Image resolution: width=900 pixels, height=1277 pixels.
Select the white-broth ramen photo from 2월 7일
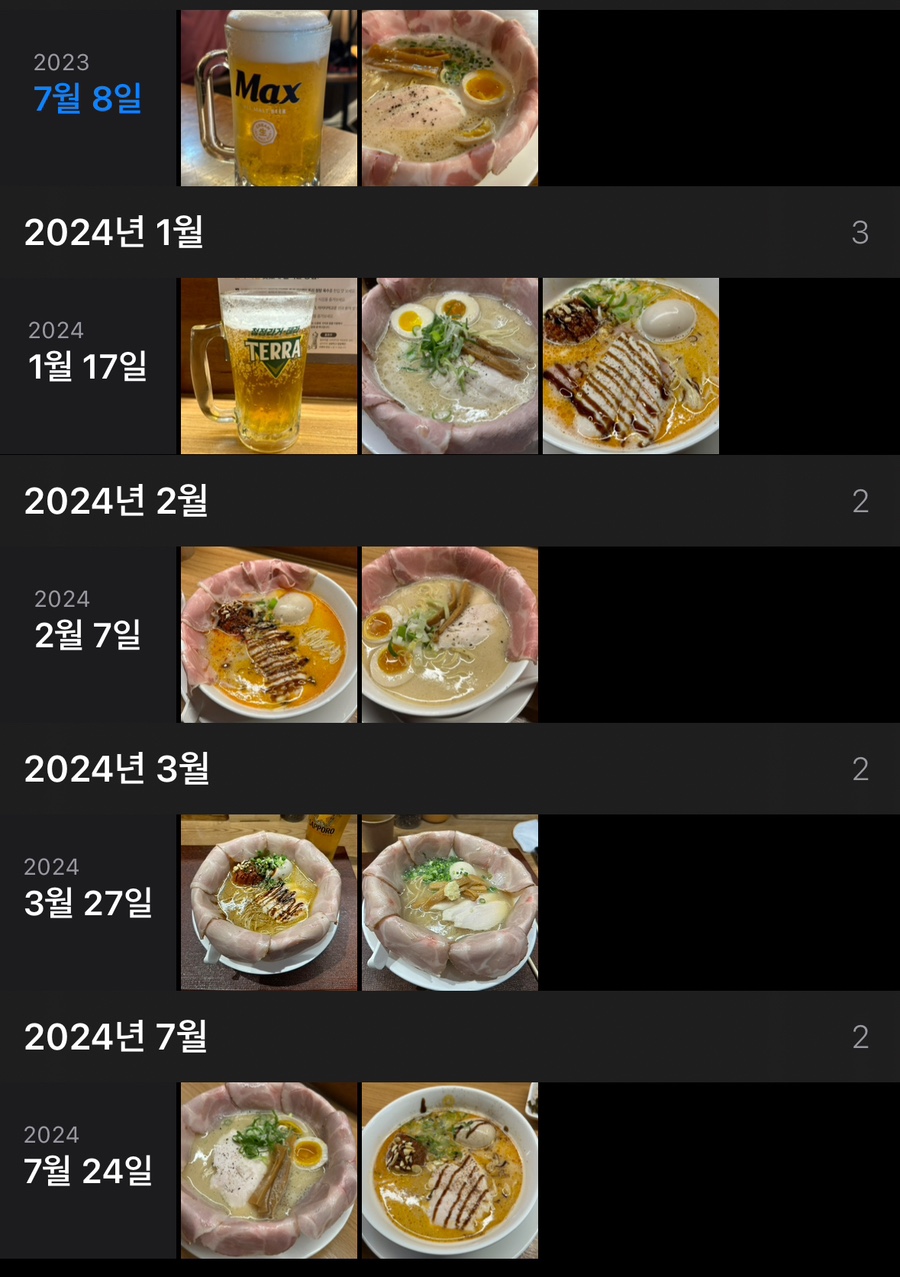click(449, 634)
